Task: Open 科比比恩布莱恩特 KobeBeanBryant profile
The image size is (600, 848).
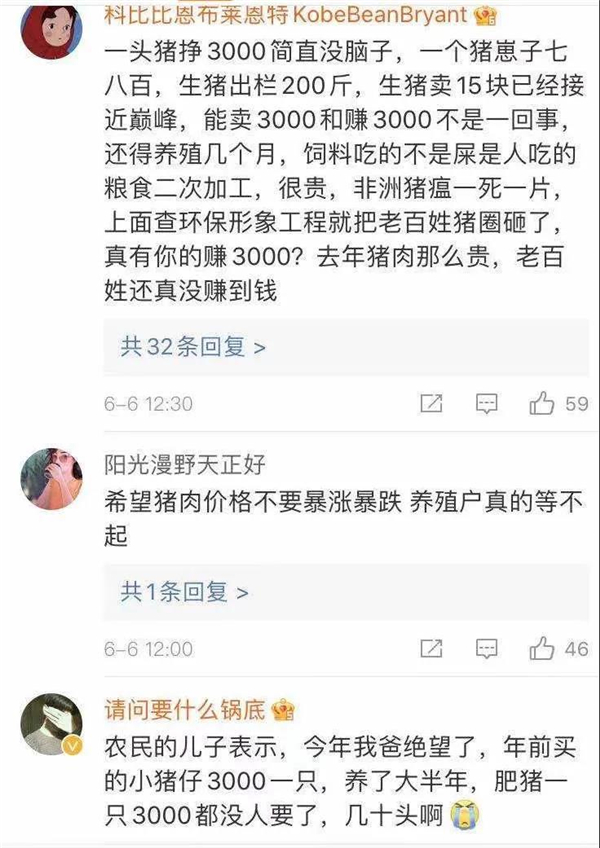Action: 285,15
